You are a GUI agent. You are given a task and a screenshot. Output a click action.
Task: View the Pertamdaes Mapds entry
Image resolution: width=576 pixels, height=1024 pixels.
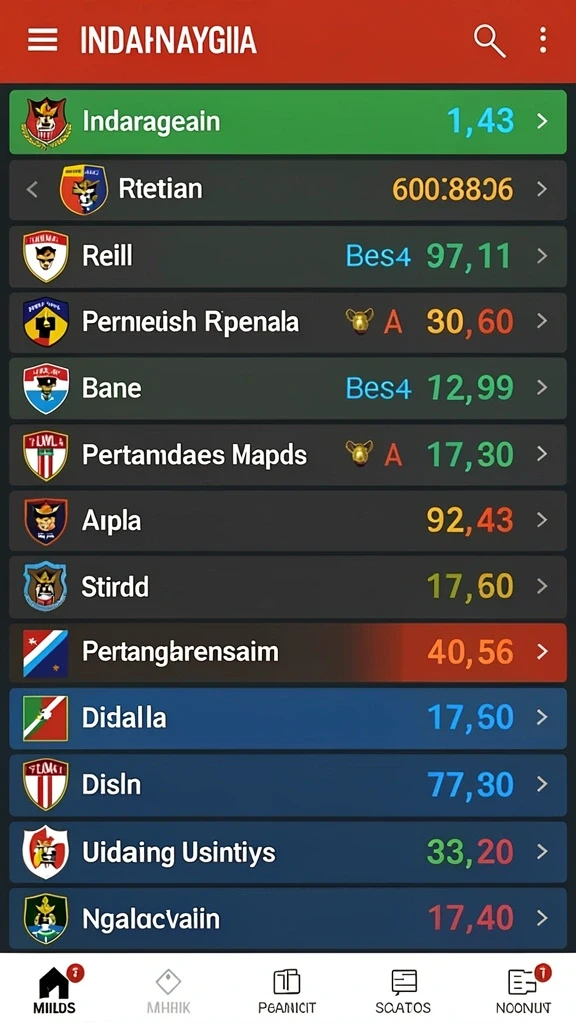[x=288, y=455]
